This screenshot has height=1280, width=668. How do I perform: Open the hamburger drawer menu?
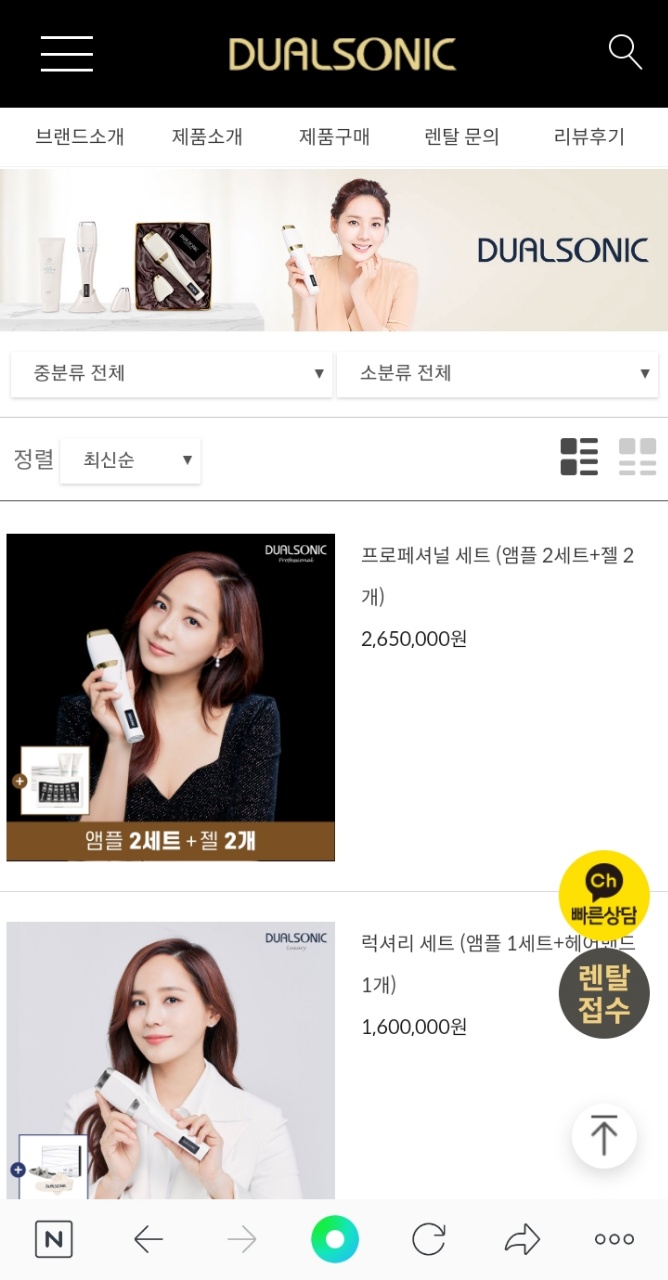click(66, 54)
